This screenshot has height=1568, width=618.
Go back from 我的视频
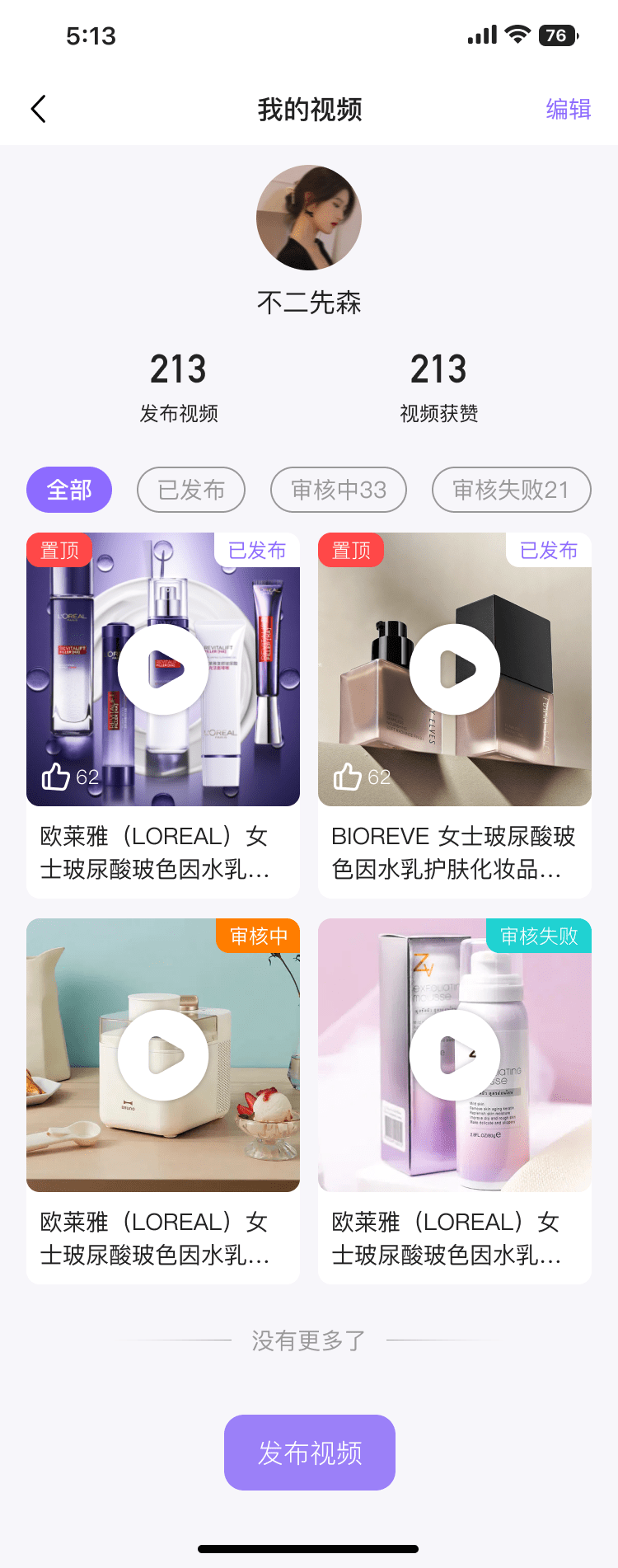click(38, 109)
